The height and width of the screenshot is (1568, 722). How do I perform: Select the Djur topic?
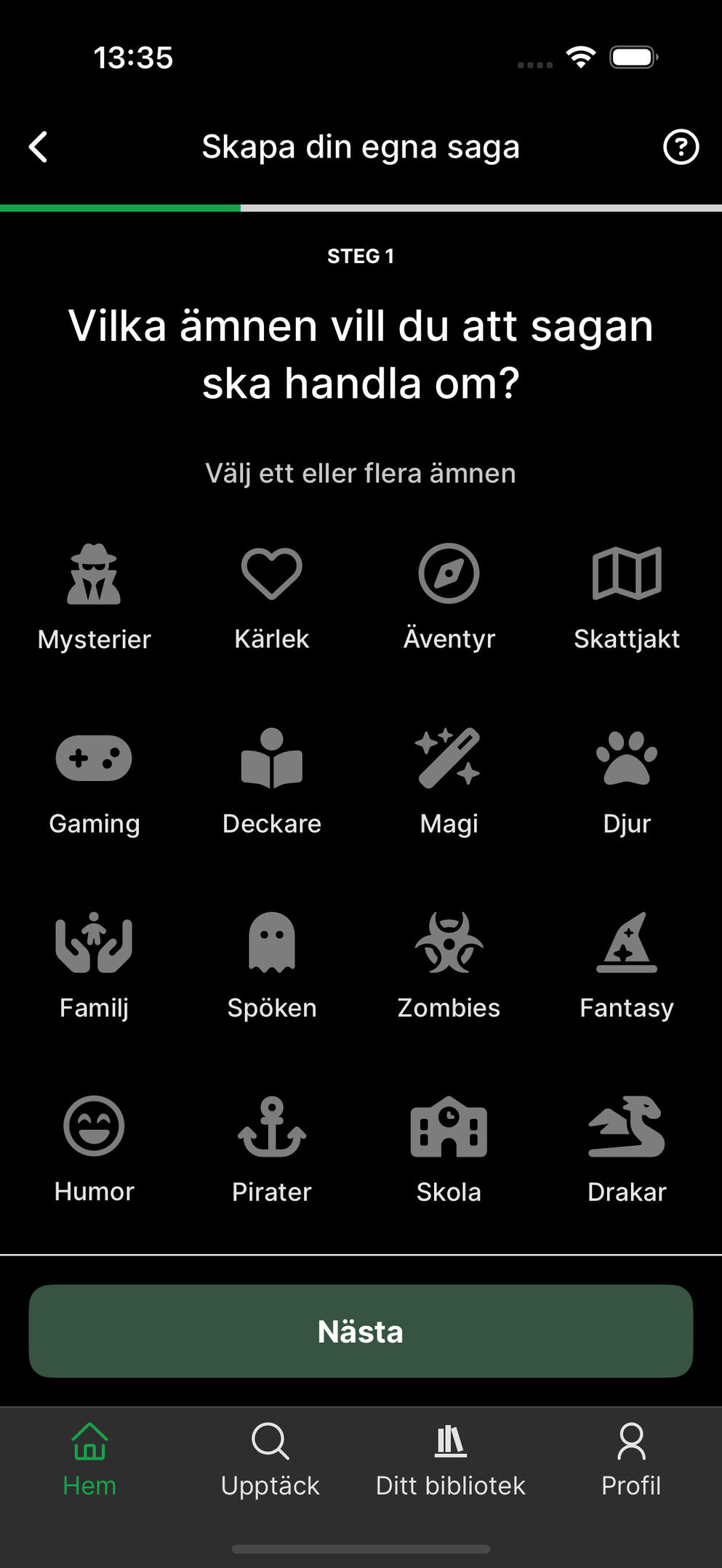point(626,780)
